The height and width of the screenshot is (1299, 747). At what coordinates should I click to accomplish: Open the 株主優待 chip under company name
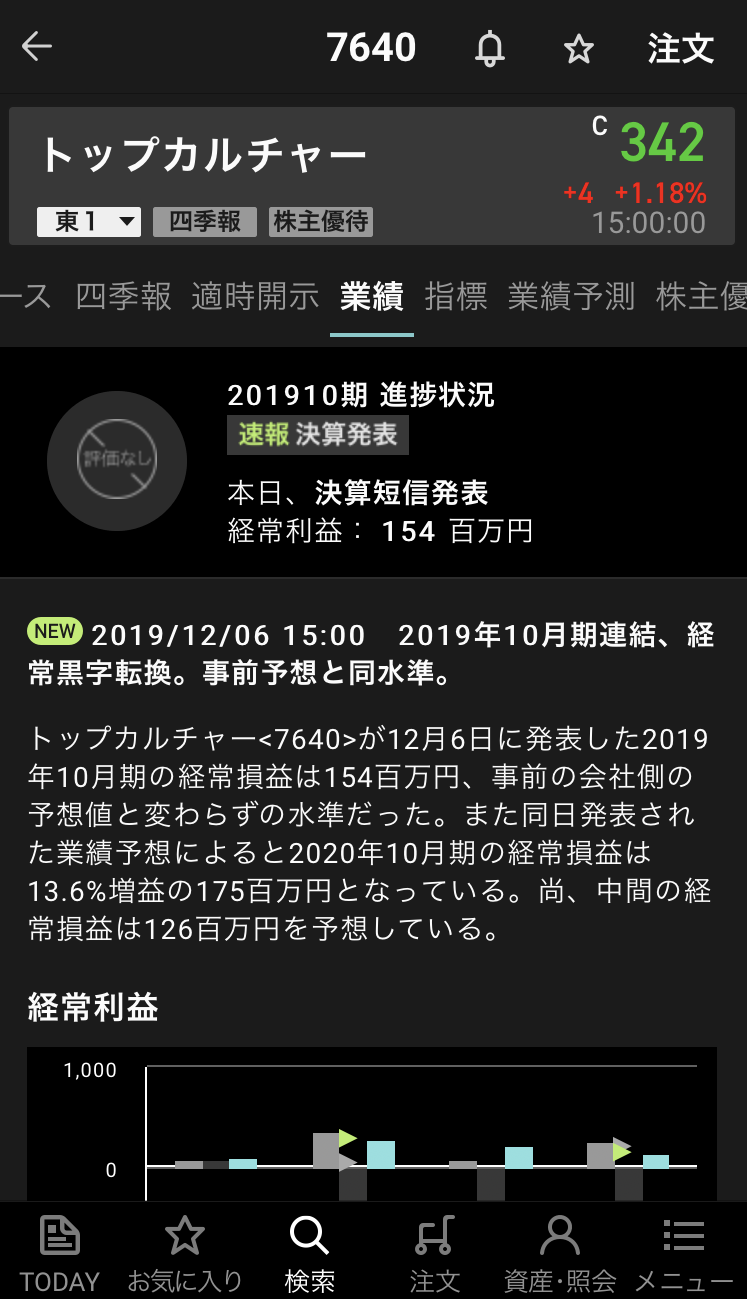(321, 221)
